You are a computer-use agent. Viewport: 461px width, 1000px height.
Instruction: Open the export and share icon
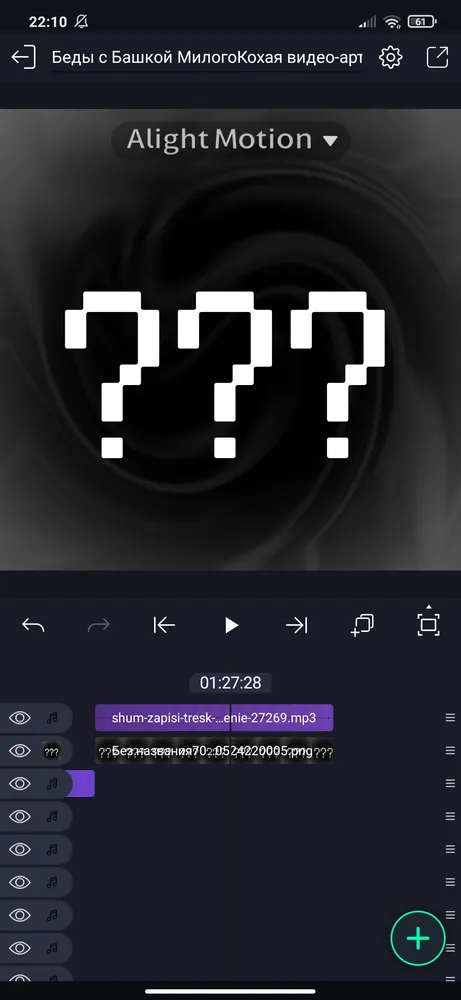[437, 57]
